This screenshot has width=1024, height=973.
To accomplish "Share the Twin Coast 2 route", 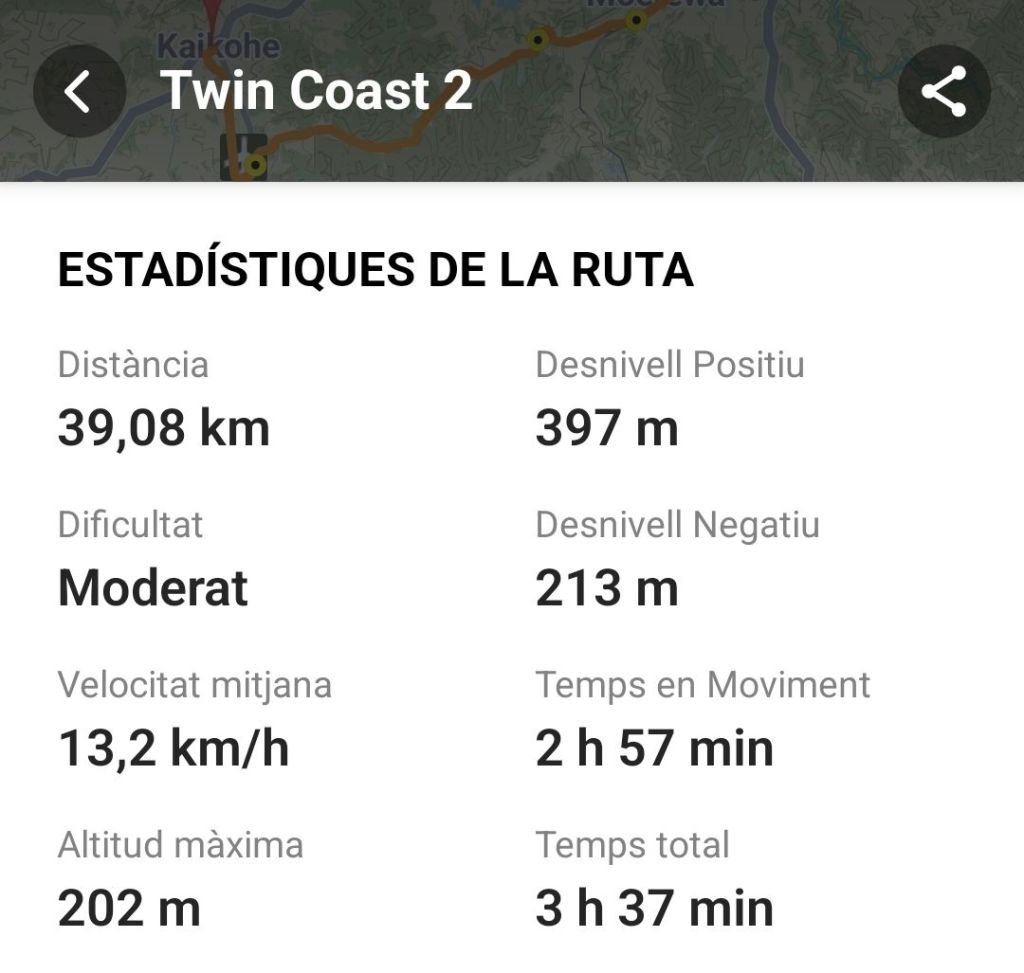I will click(943, 92).
